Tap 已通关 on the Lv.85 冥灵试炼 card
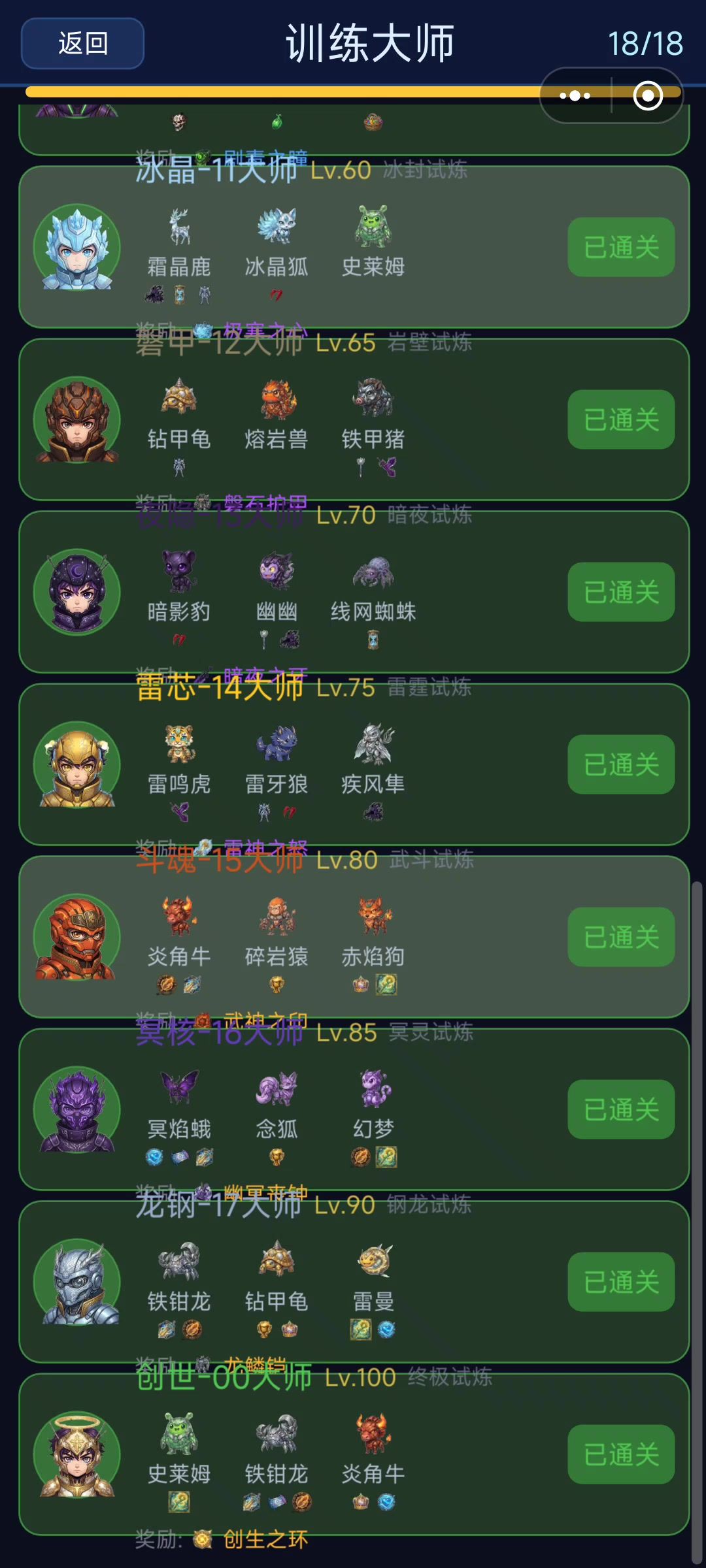 (x=621, y=1109)
